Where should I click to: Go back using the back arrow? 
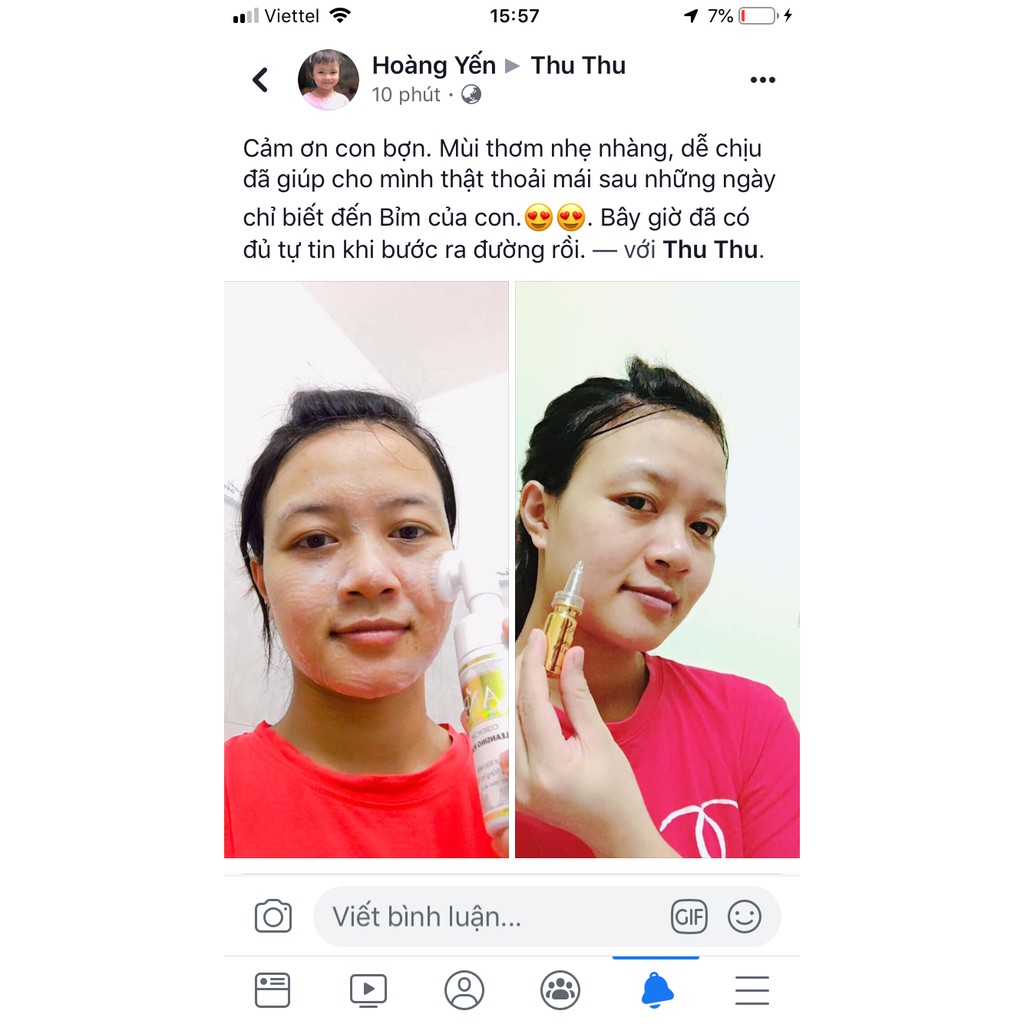click(x=260, y=80)
